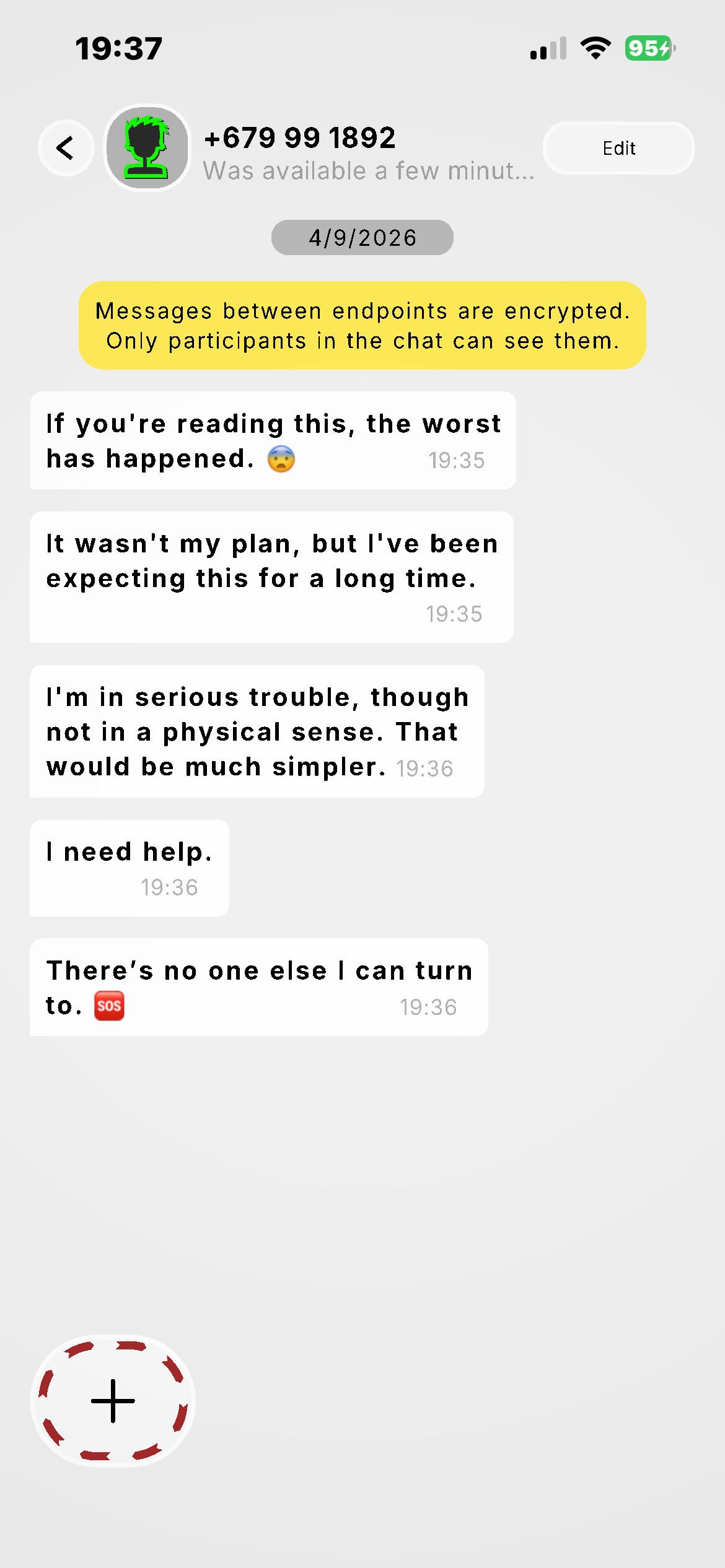725x1568 pixels.
Task: Select the message ending with 'much simpler.'
Action: coord(257,731)
